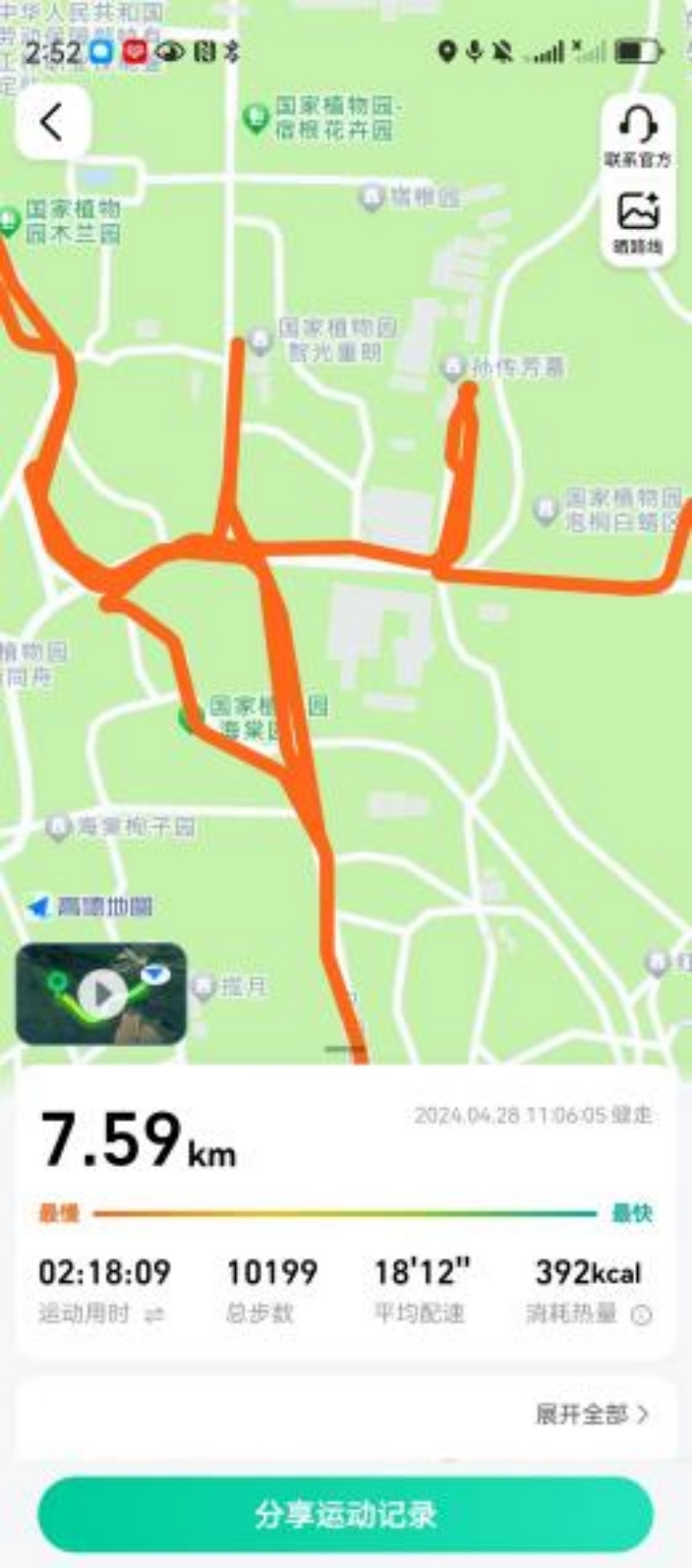The height and width of the screenshot is (1568, 692).
Task: Switch the 运动用时 time display
Action: tap(155, 1316)
